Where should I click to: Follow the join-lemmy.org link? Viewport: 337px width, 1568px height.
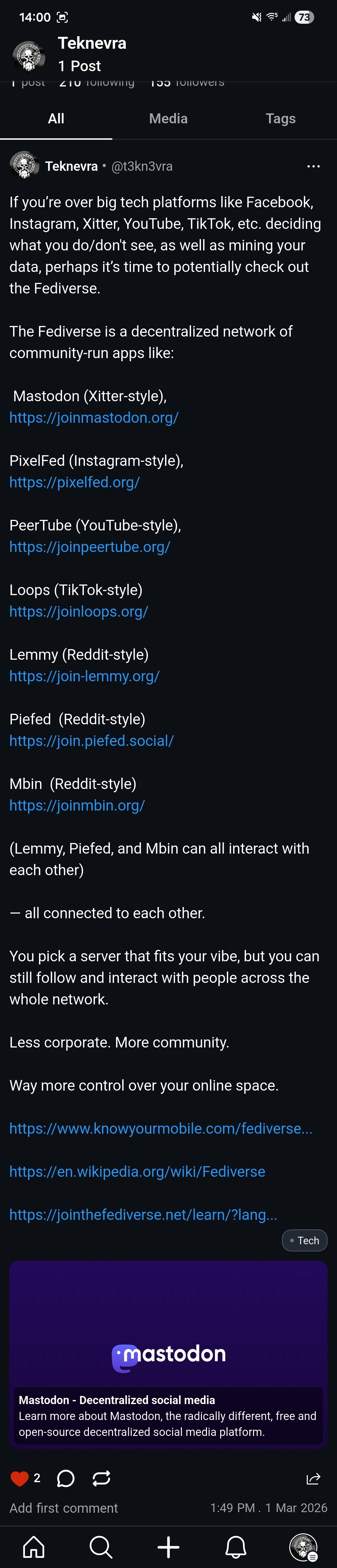84,676
